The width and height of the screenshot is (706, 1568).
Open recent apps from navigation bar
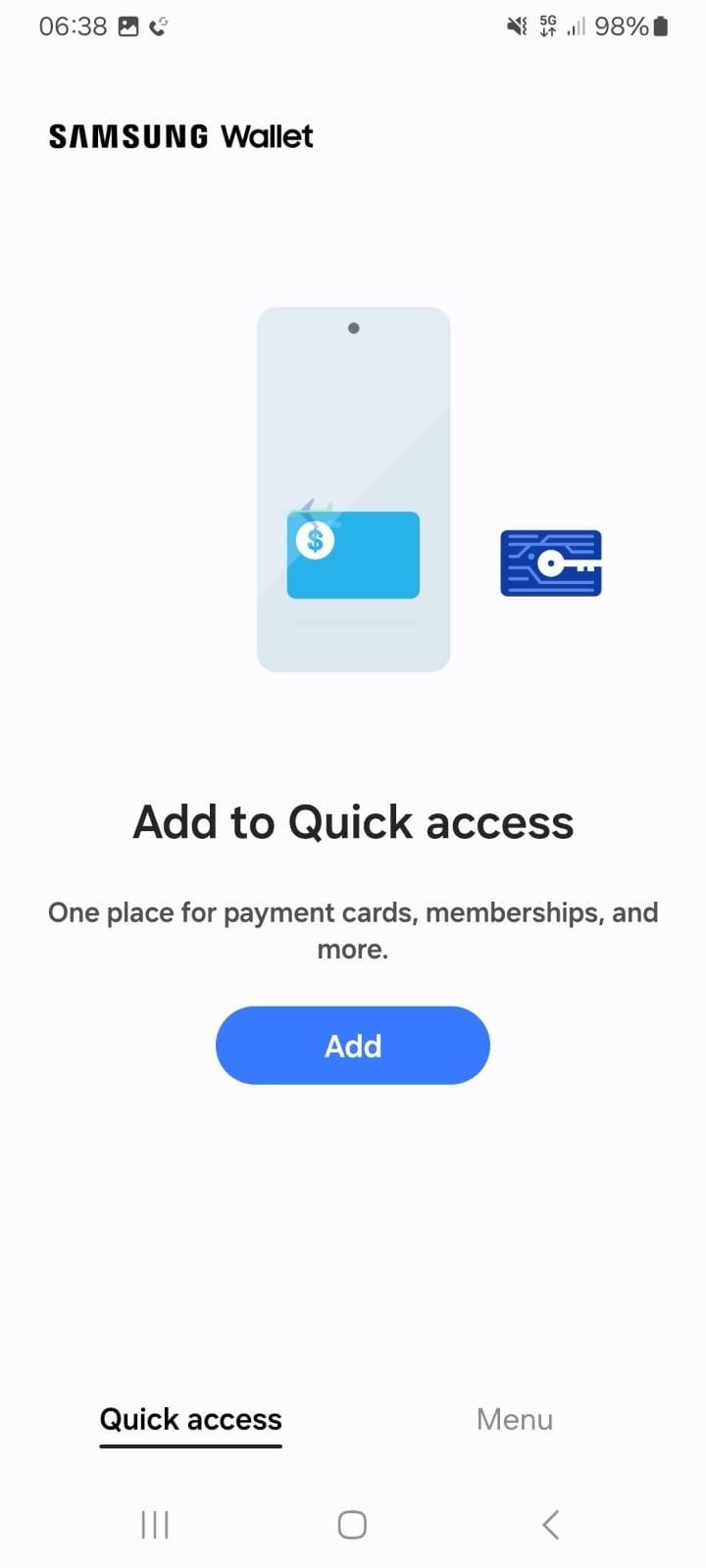(155, 1525)
